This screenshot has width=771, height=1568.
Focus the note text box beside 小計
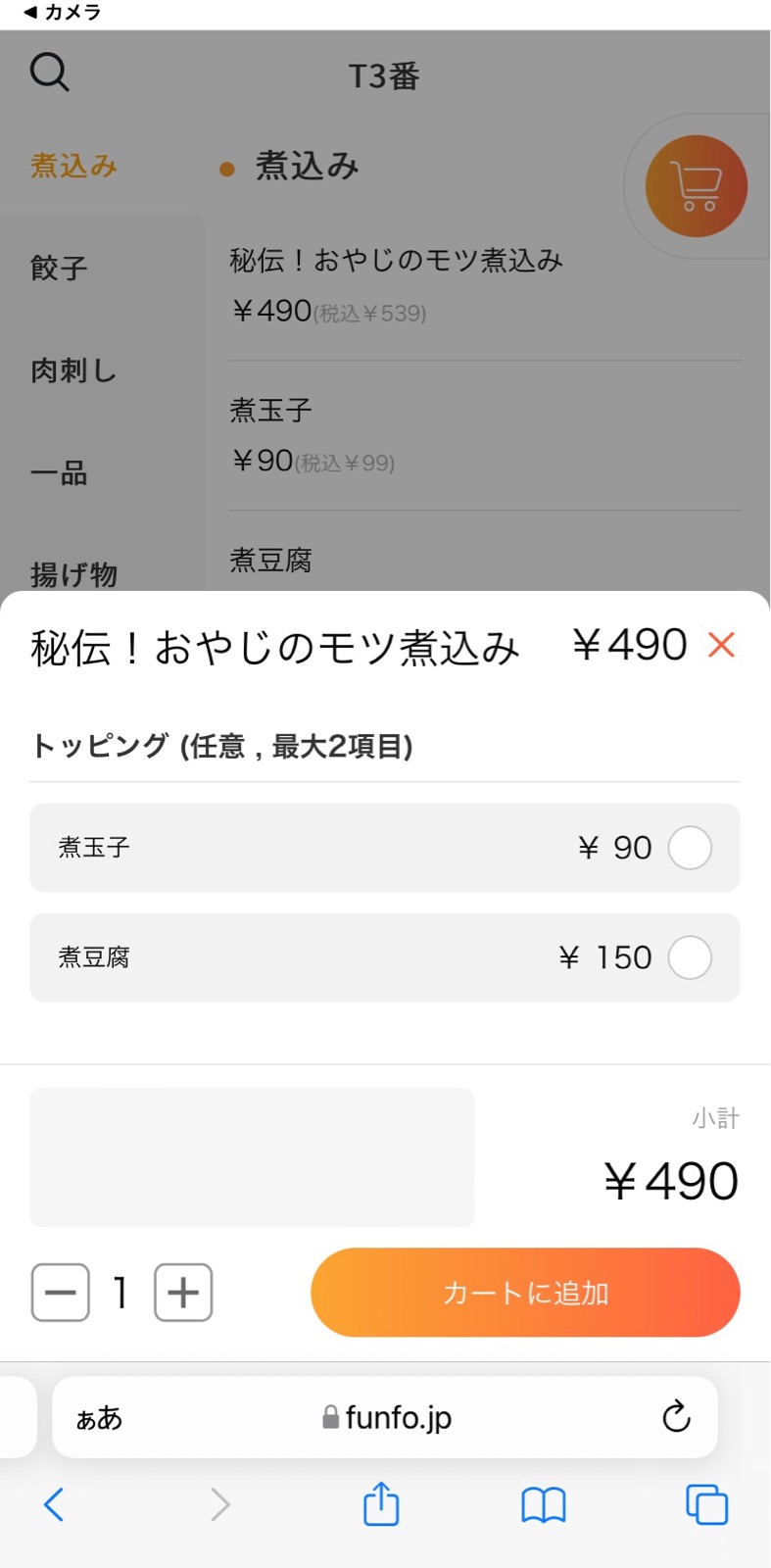click(252, 1157)
